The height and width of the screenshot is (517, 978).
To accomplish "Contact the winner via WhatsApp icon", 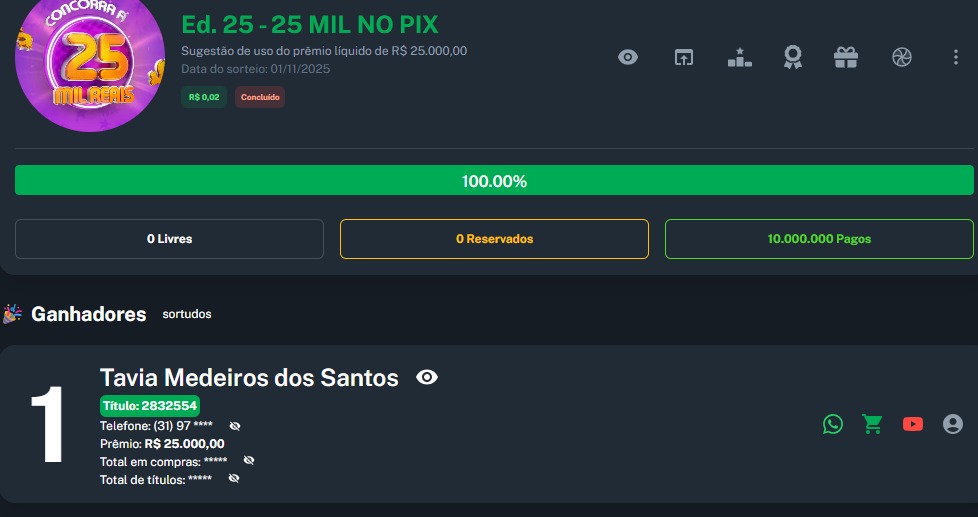I will point(833,424).
